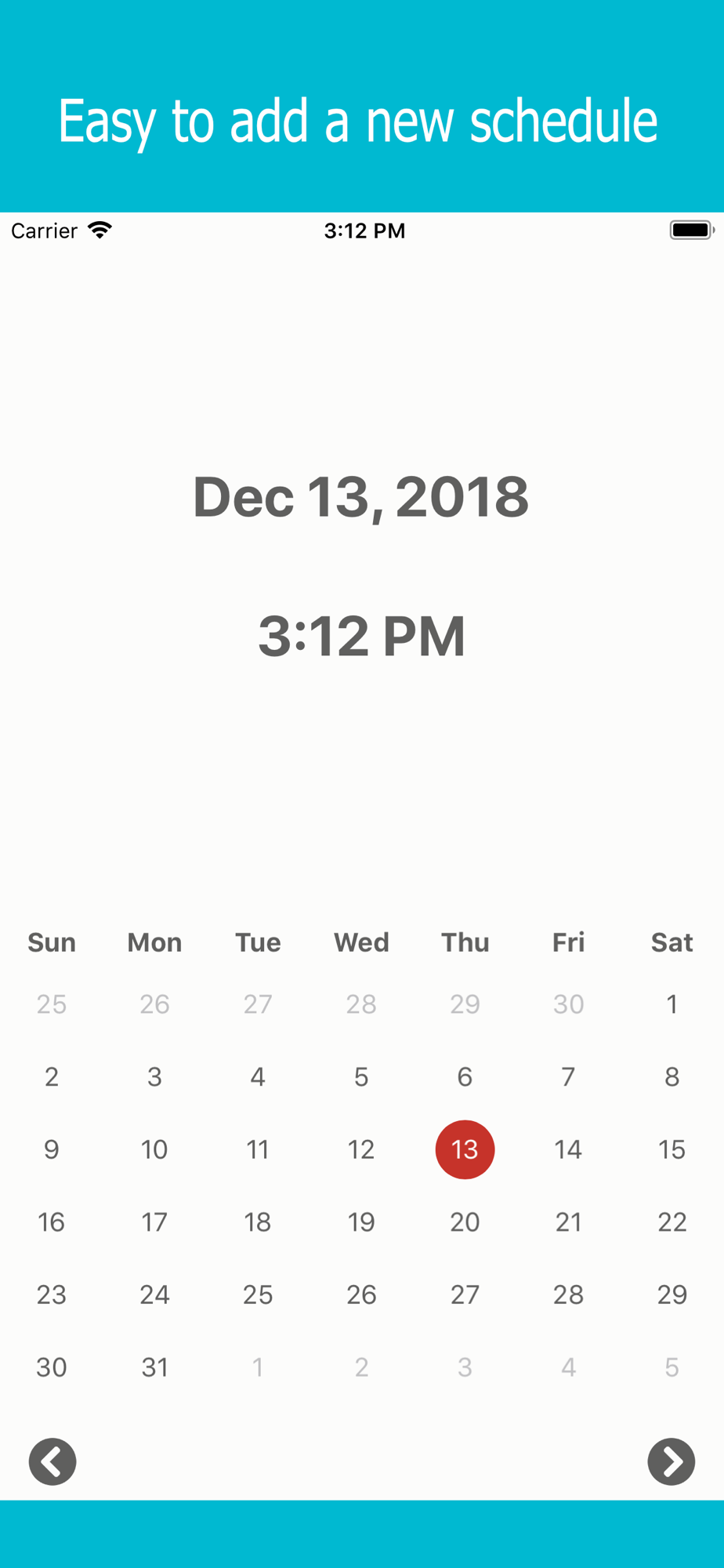The width and height of the screenshot is (724, 1568).
Task: Choose day 19 on the calendar
Action: click(x=361, y=1221)
